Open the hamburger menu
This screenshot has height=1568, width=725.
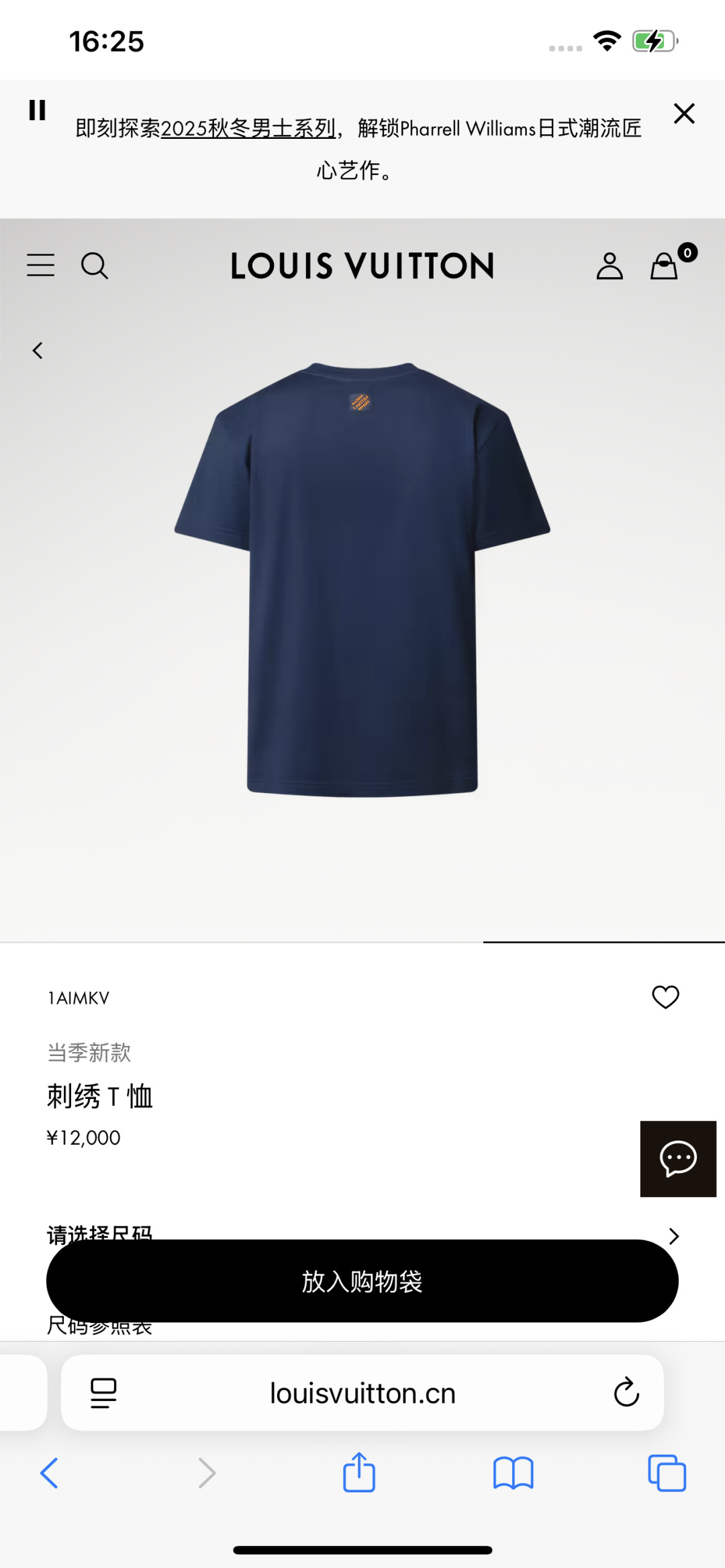click(x=40, y=266)
